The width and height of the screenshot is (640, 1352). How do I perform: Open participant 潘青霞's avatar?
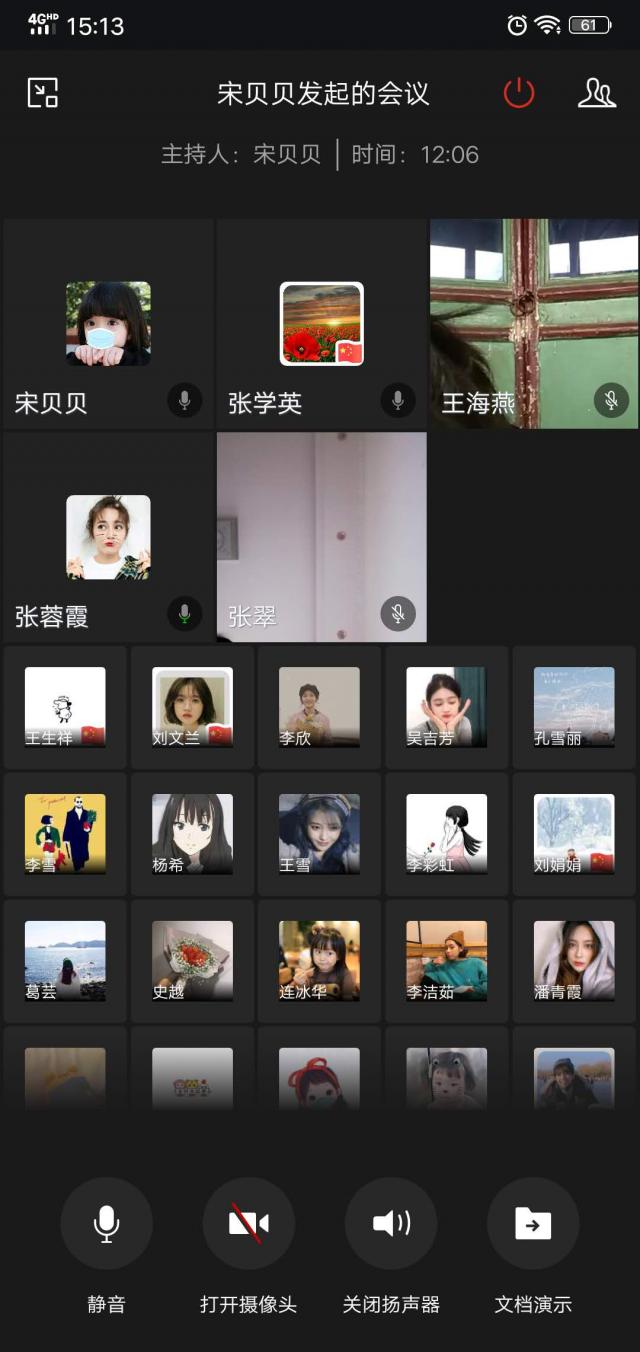(574, 961)
